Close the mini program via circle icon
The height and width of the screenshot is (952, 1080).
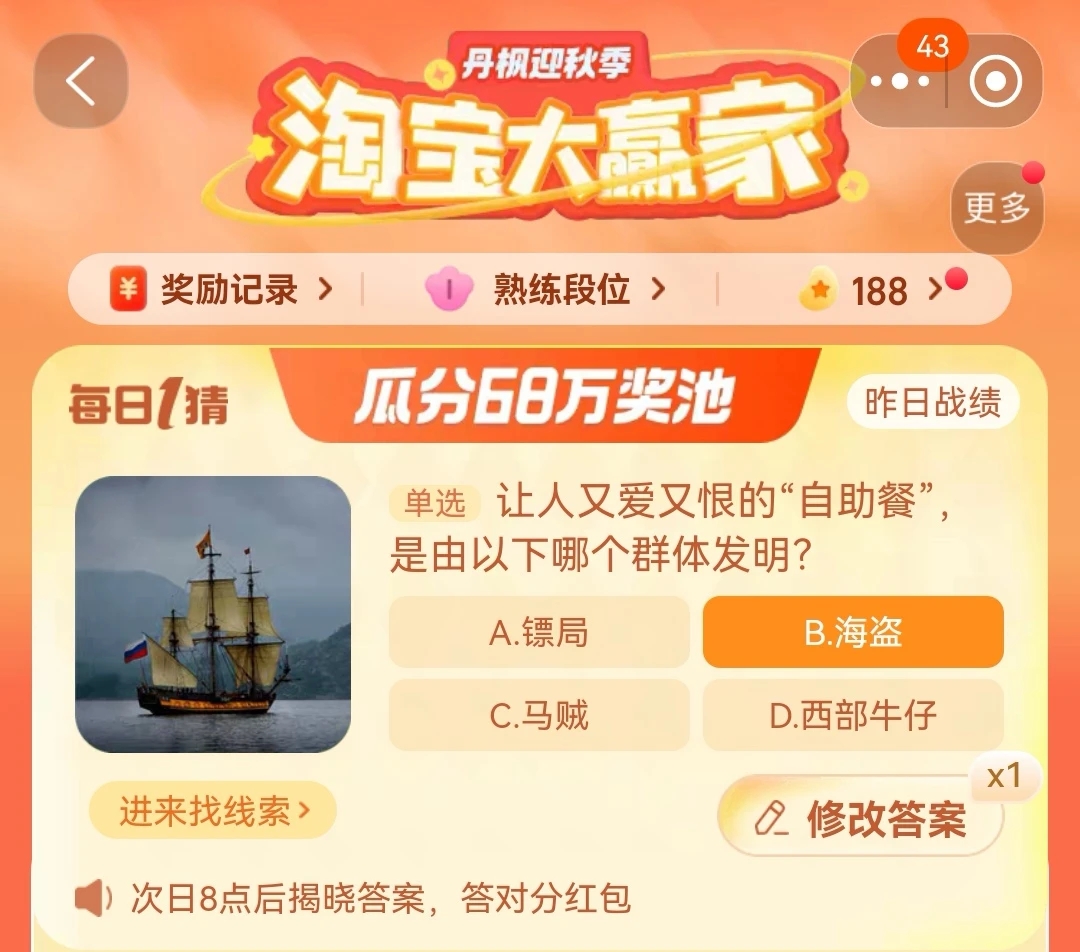click(995, 82)
